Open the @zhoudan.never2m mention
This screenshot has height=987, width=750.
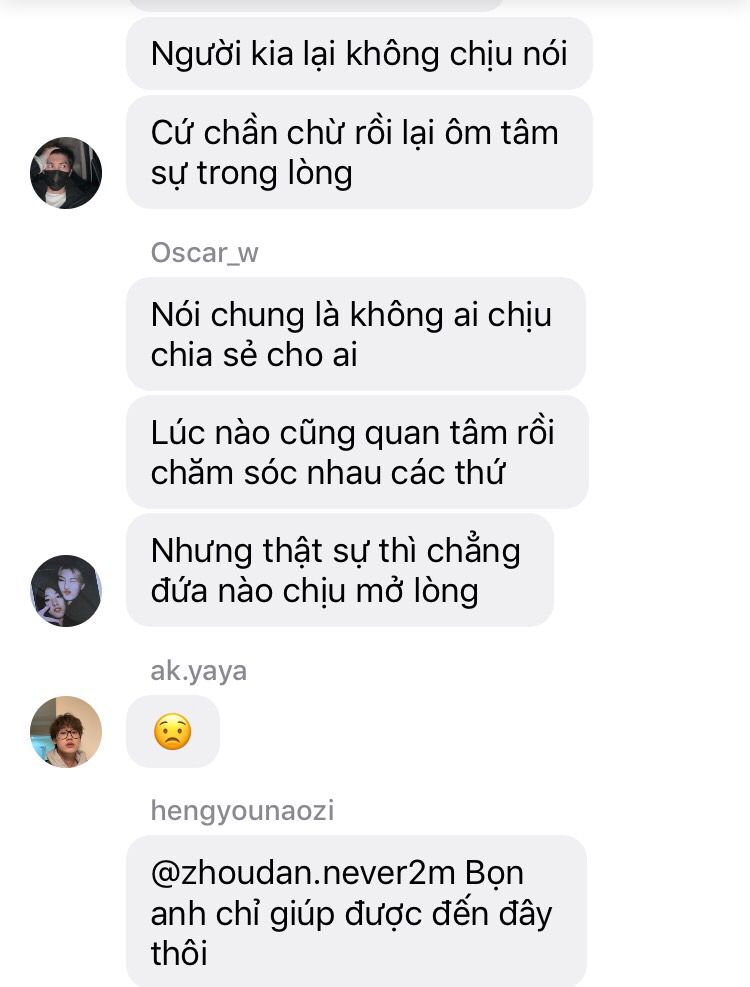pos(303,872)
